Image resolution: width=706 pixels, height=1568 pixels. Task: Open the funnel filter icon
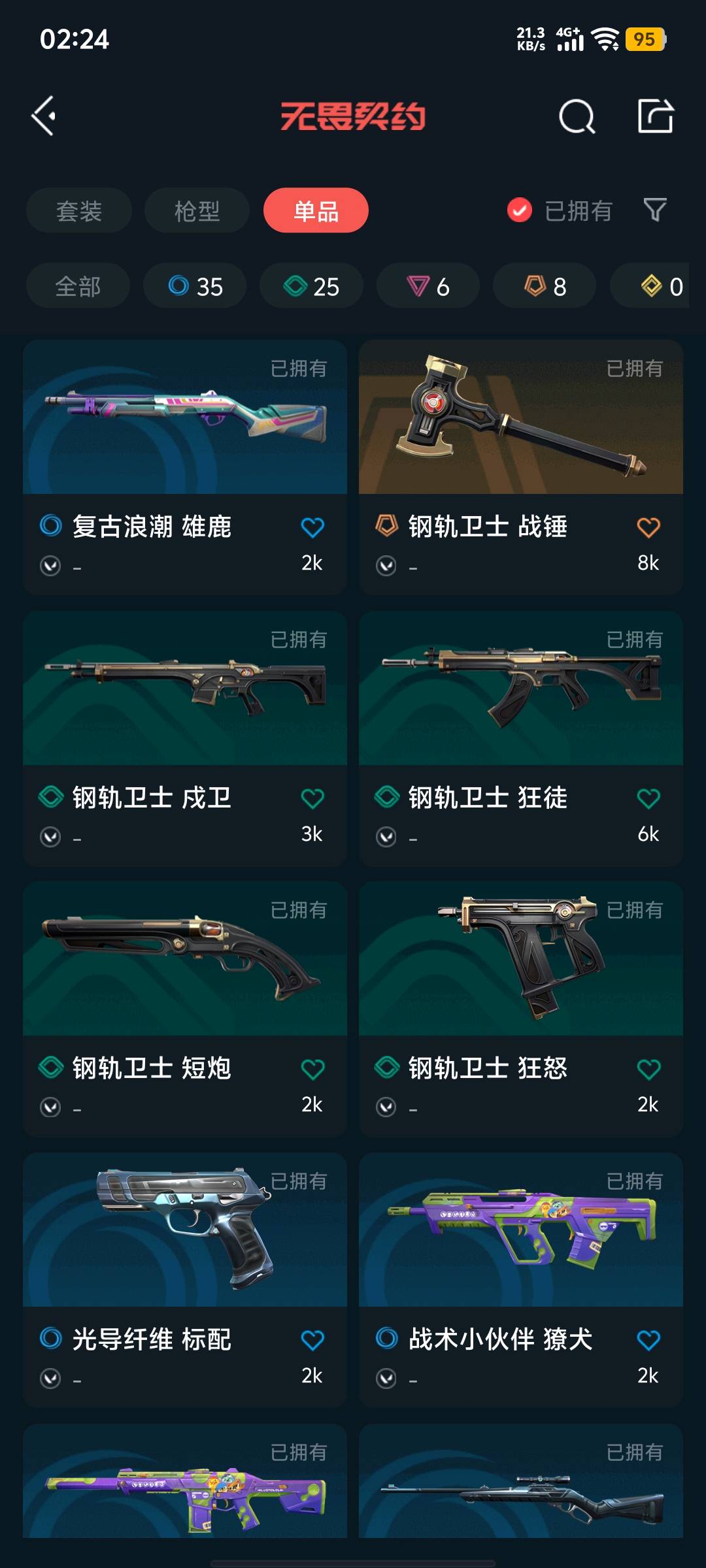point(655,210)
